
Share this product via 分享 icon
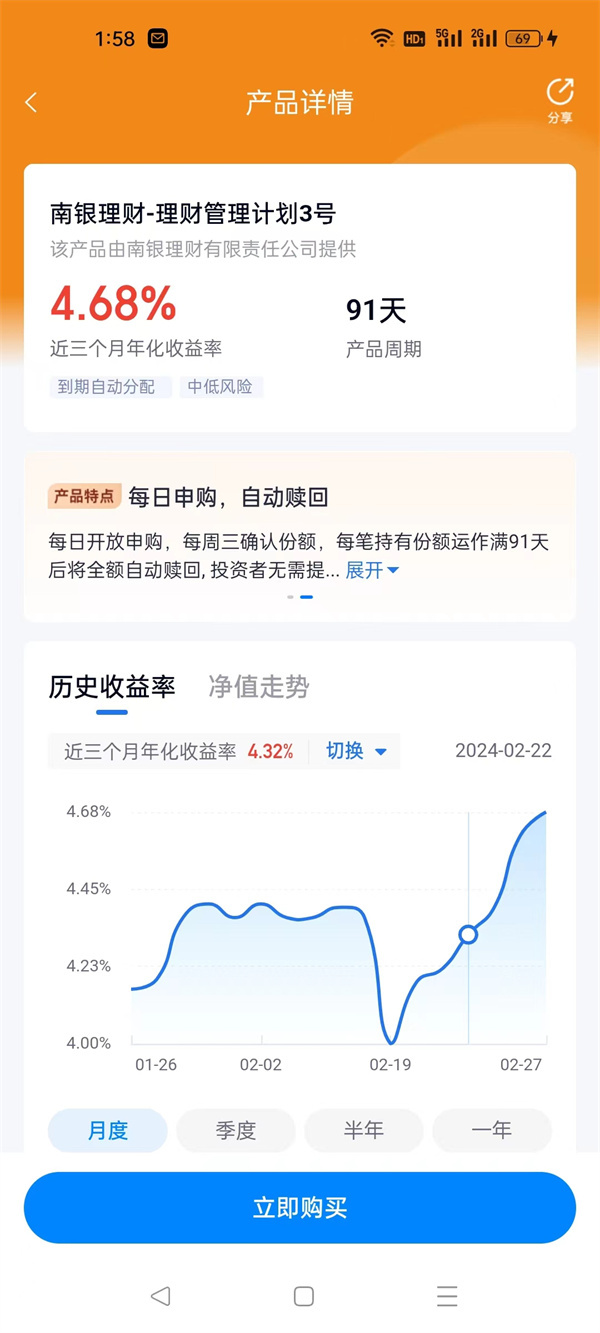pyautogui.click(x=559, y=101)
